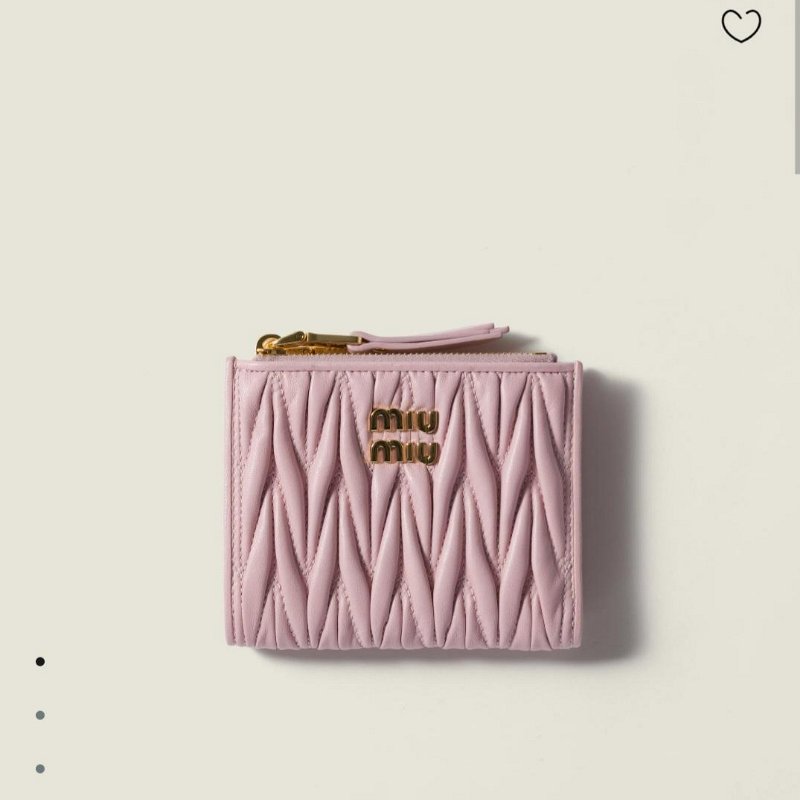The width and height of the screenshot is (800, 800).
Task: Add the wallet to the wishlist with the heart
Action: (x=741, y=27)
